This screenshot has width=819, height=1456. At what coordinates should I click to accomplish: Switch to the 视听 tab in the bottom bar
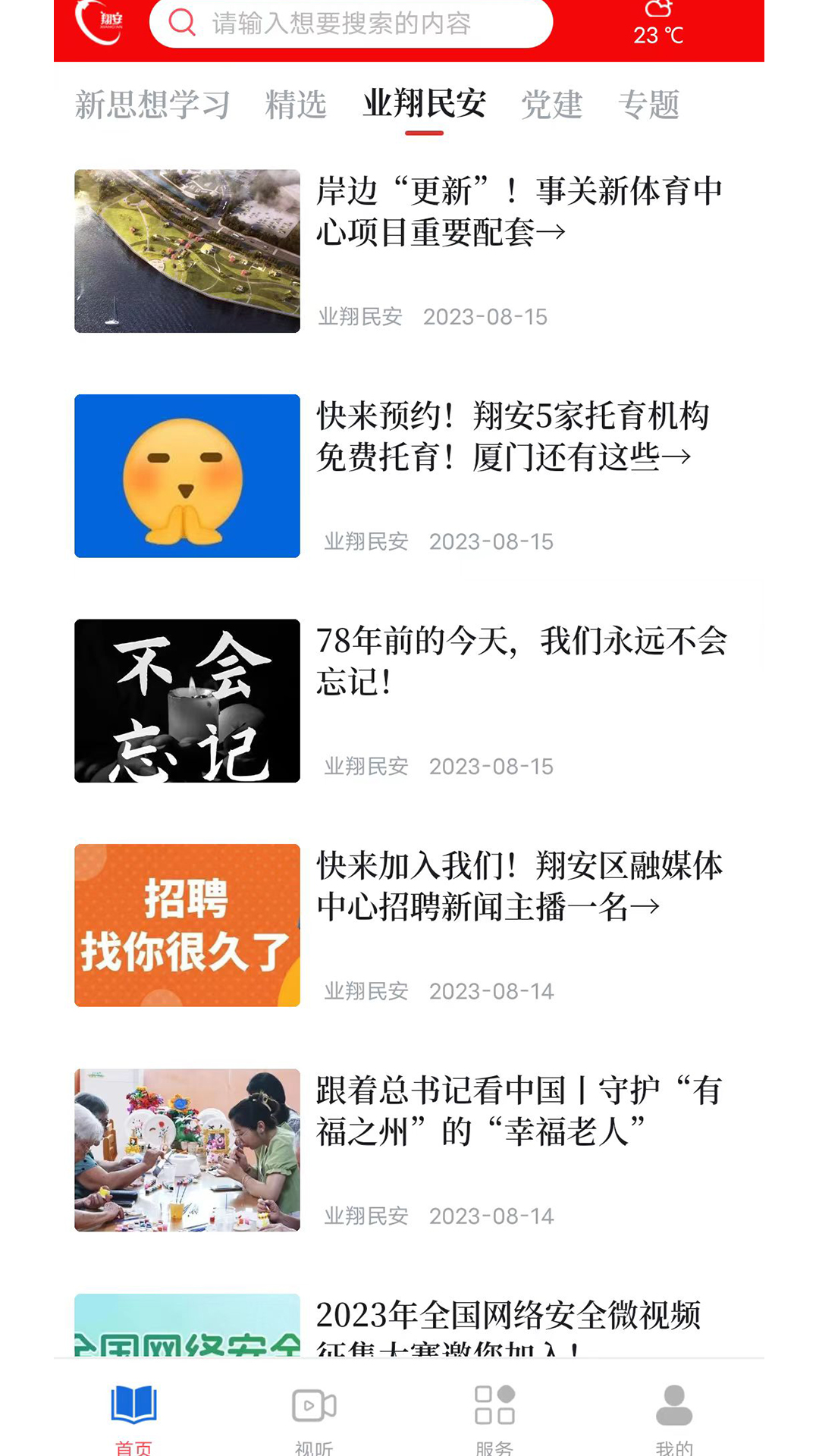[314, 1415]
